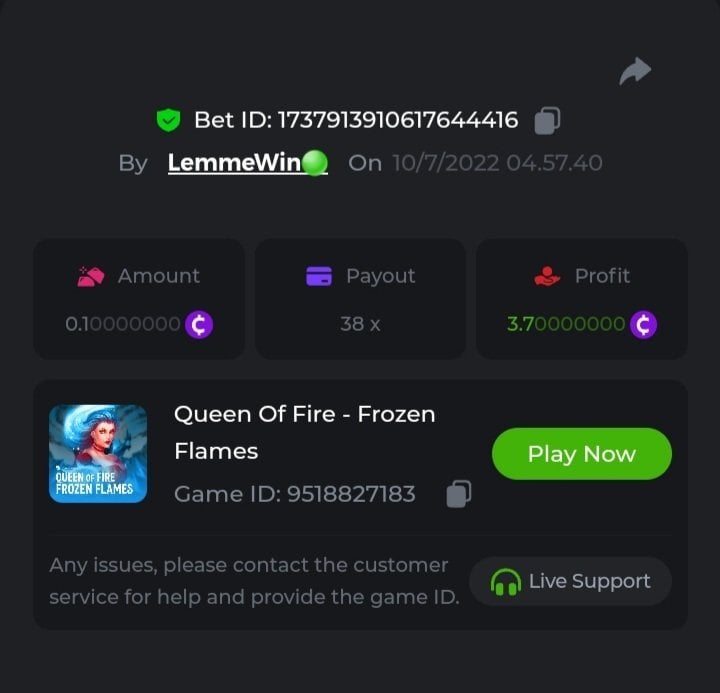Image resolution: width=720 pixels, height=693 pixels.
Task: Copy the Bet ID number
Action: [547, 120]
